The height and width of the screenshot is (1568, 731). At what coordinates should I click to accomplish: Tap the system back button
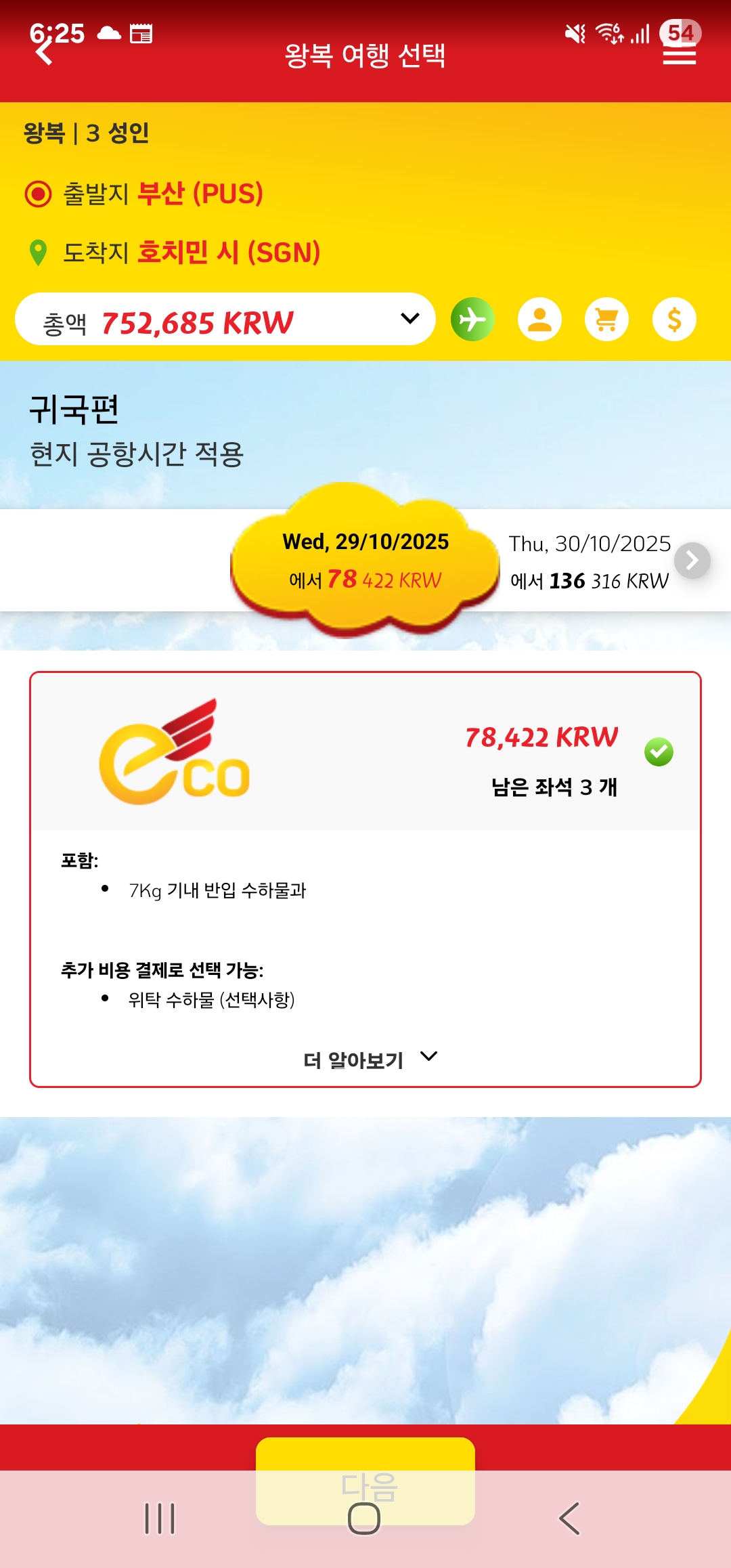point(569,1519)
